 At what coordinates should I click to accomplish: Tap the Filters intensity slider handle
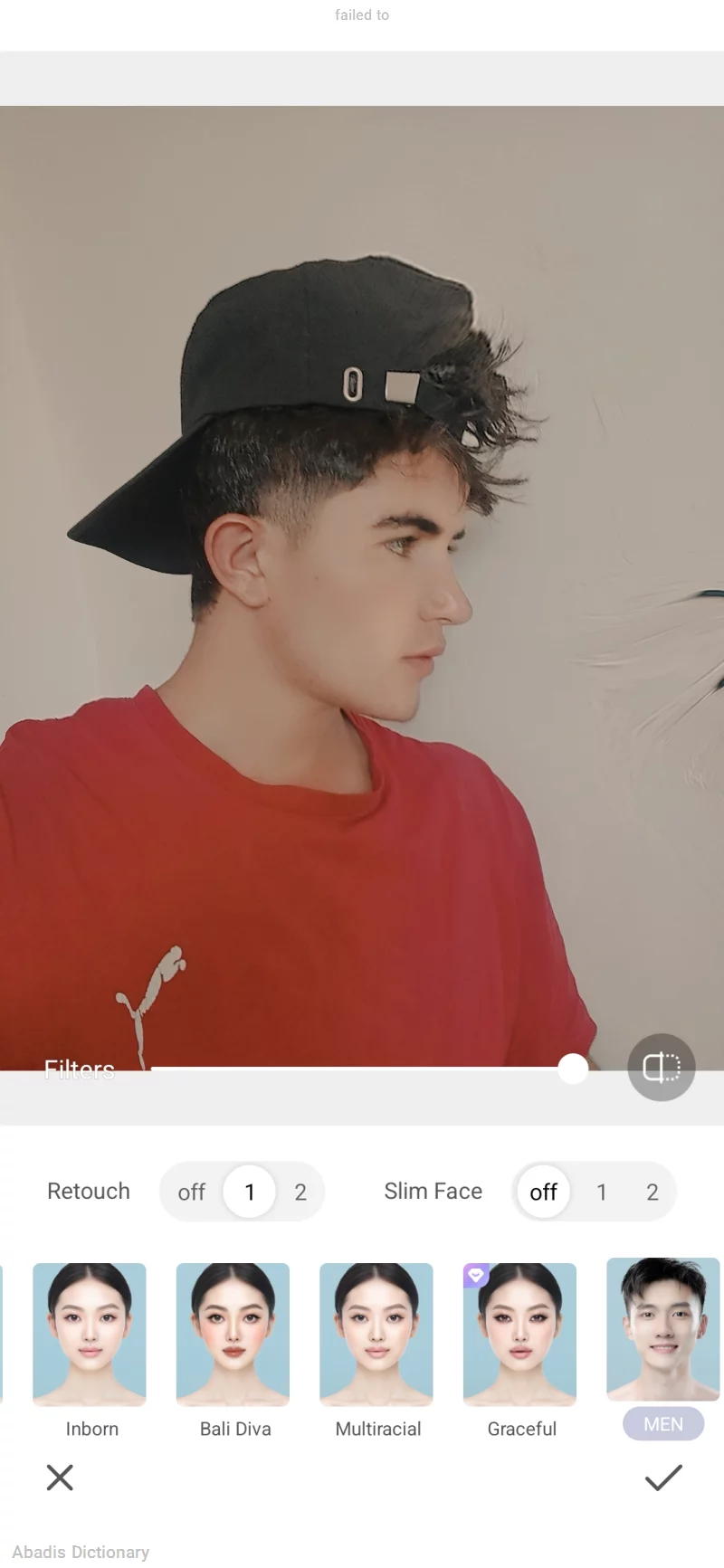(x=573, y=1069)
